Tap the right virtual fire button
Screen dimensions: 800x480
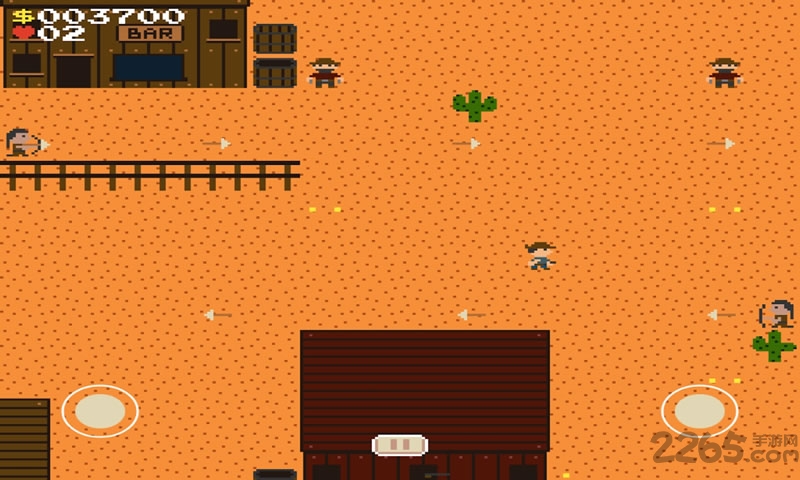click(699, 411)
